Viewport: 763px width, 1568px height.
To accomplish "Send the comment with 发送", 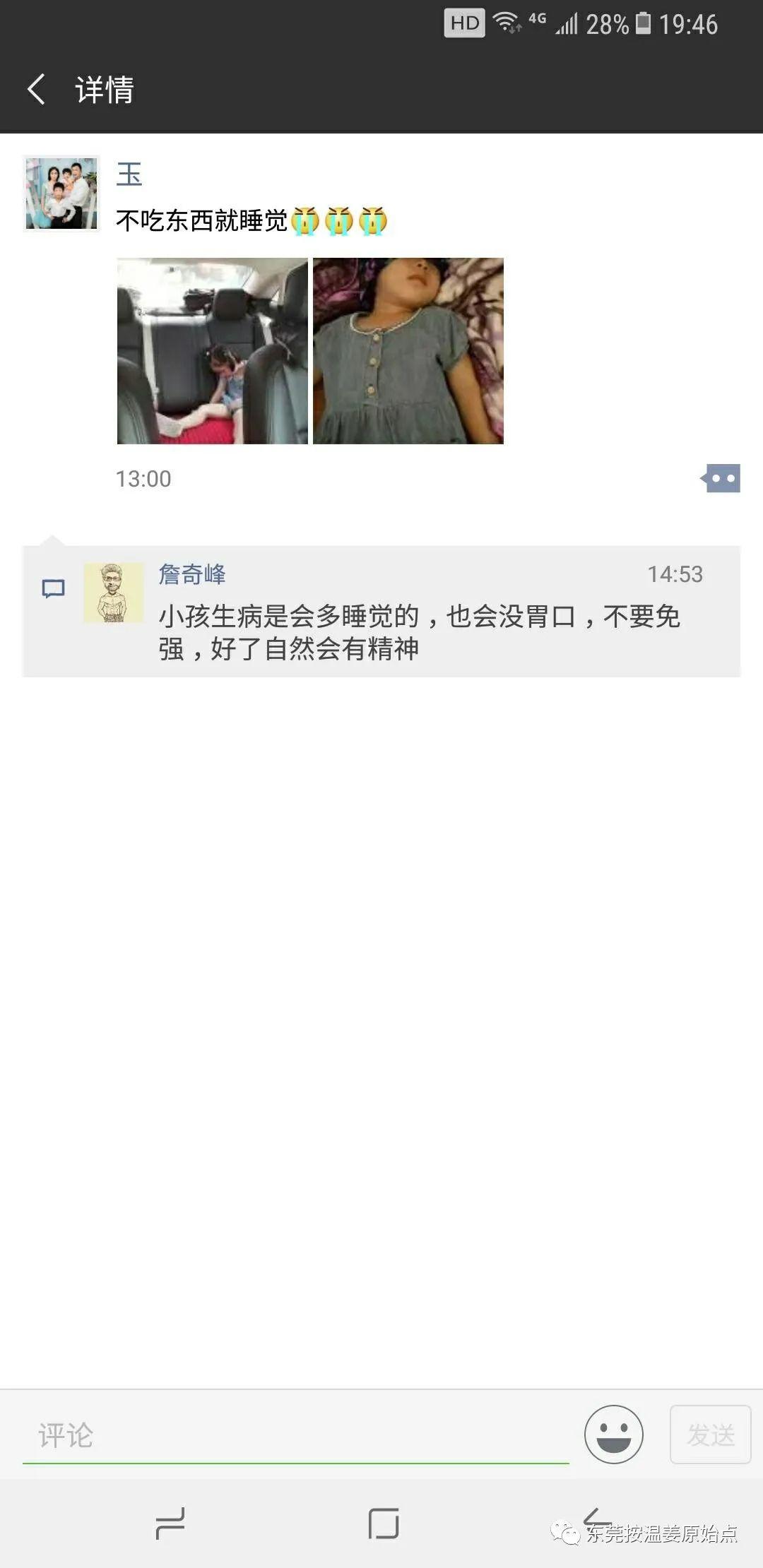I will (x=710, y=1435).
